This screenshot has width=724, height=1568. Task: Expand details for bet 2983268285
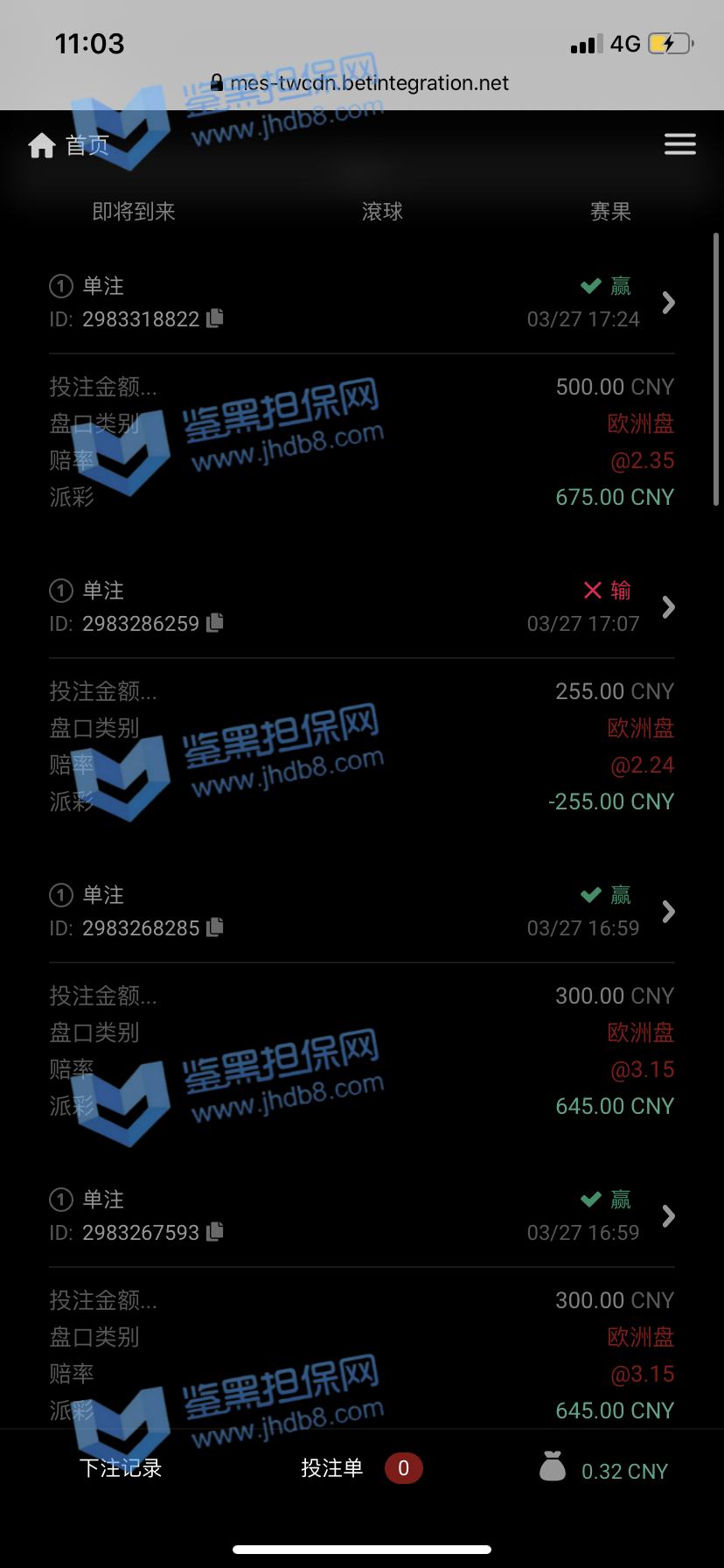coord(669,912)
